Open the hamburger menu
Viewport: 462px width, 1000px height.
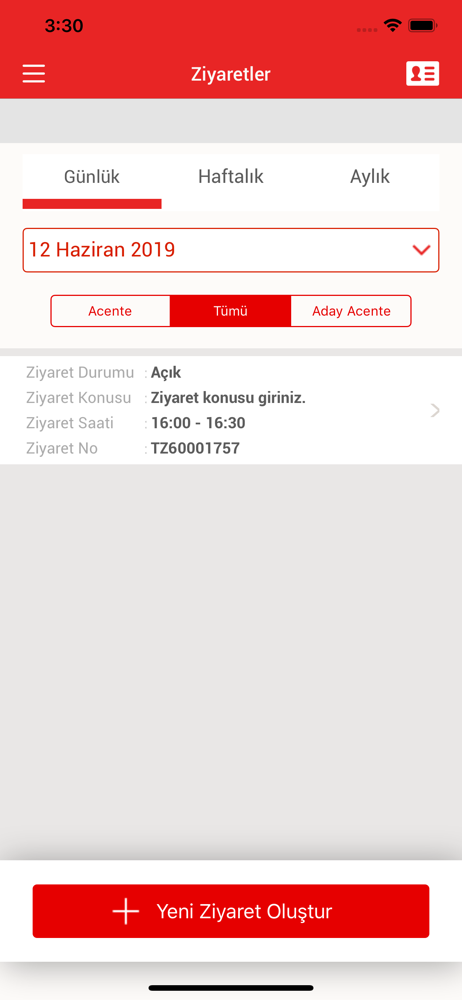click(x=34, y=74)
